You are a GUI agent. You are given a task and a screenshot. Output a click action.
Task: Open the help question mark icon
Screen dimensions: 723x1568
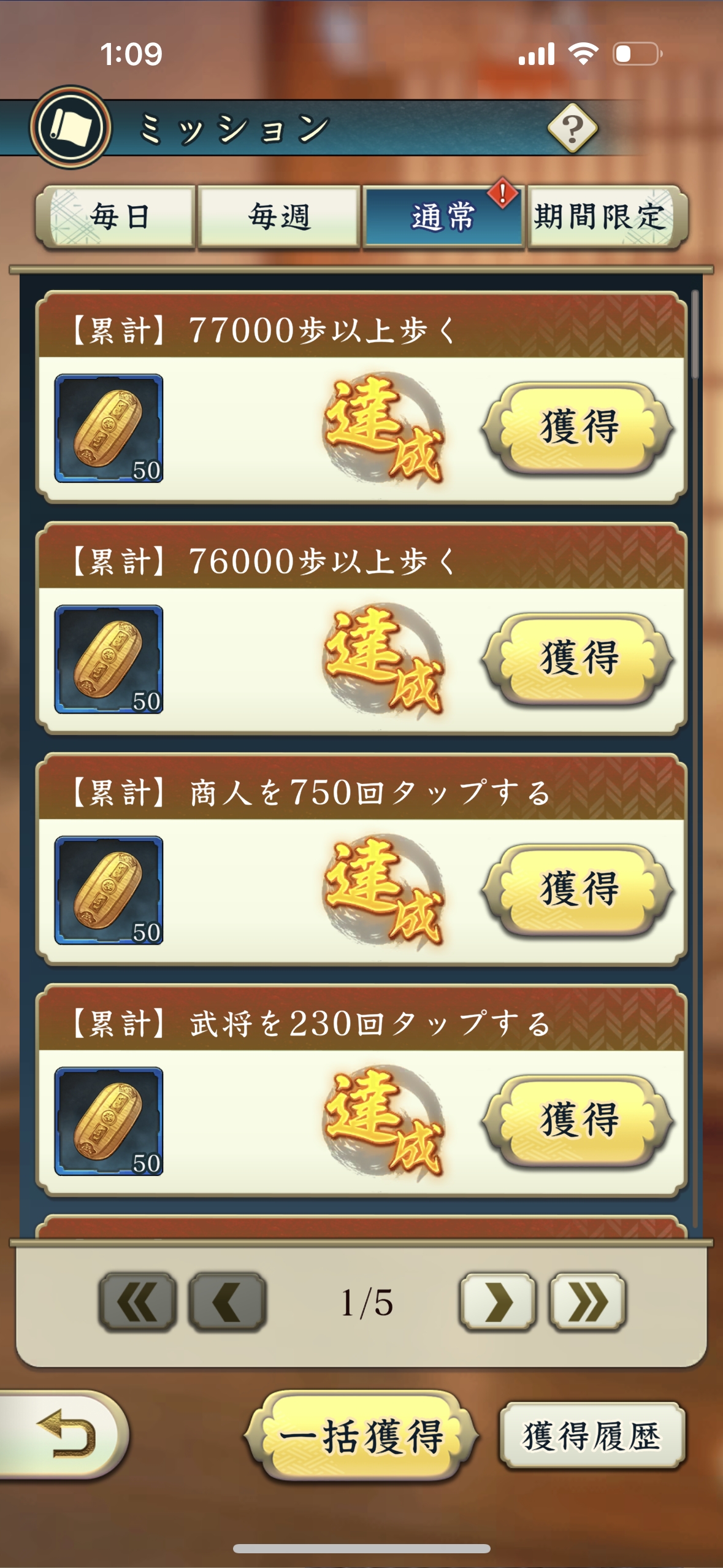click(x=572, y=128)
